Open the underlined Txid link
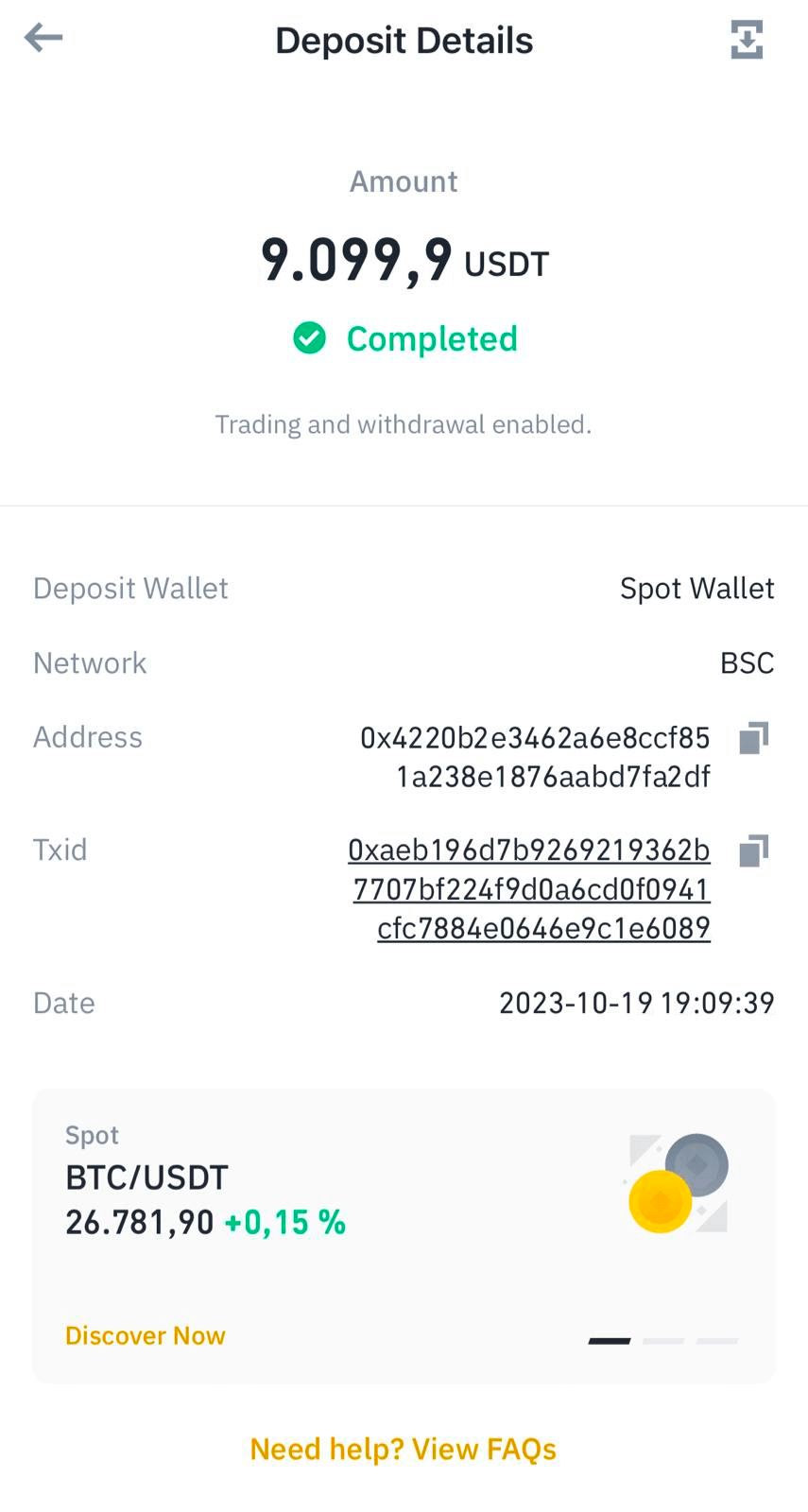The height and width of the screenshot is (1512, 808). (530, 889)
